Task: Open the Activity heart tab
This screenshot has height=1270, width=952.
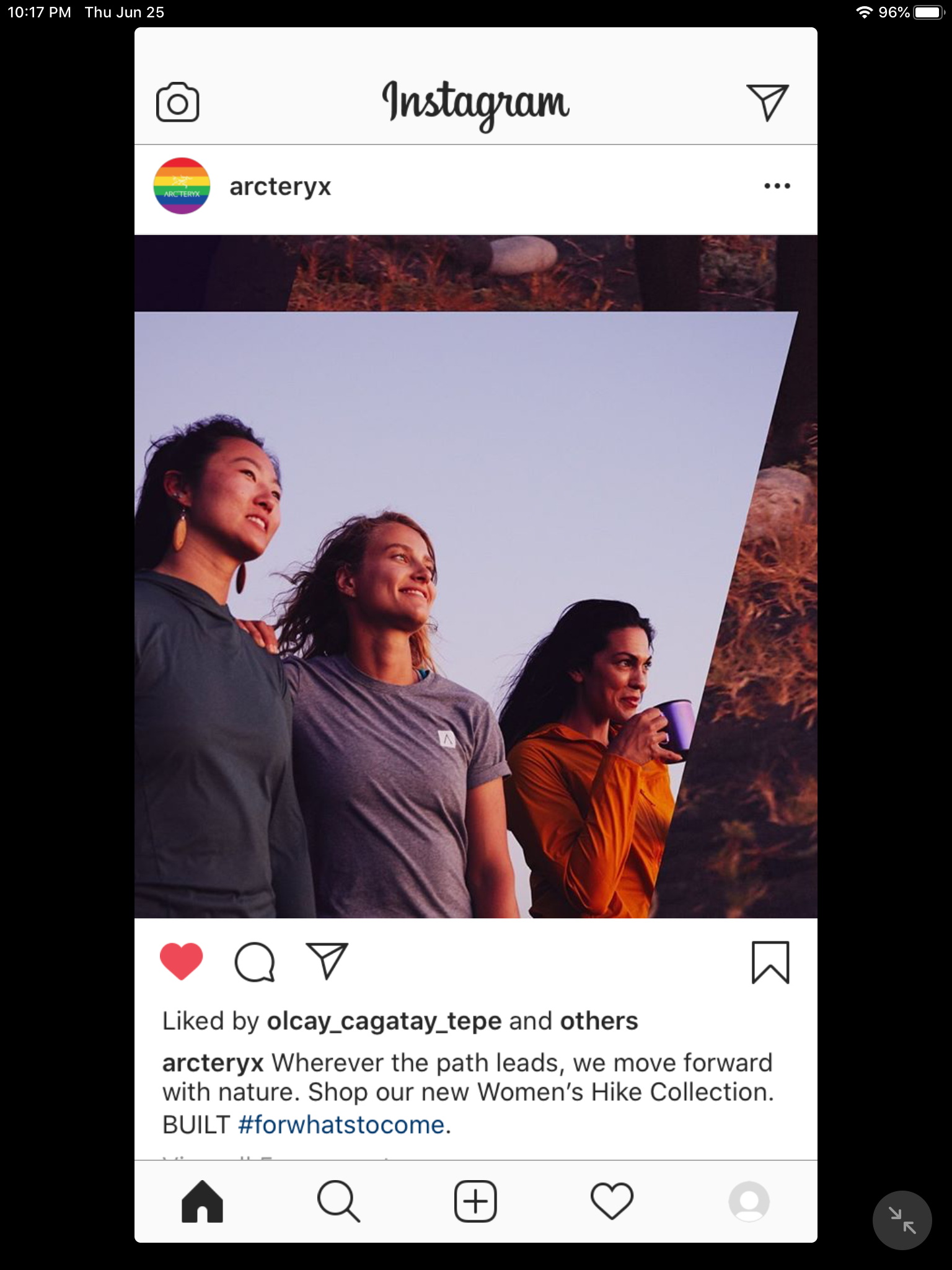Action: pos(612,1202)
